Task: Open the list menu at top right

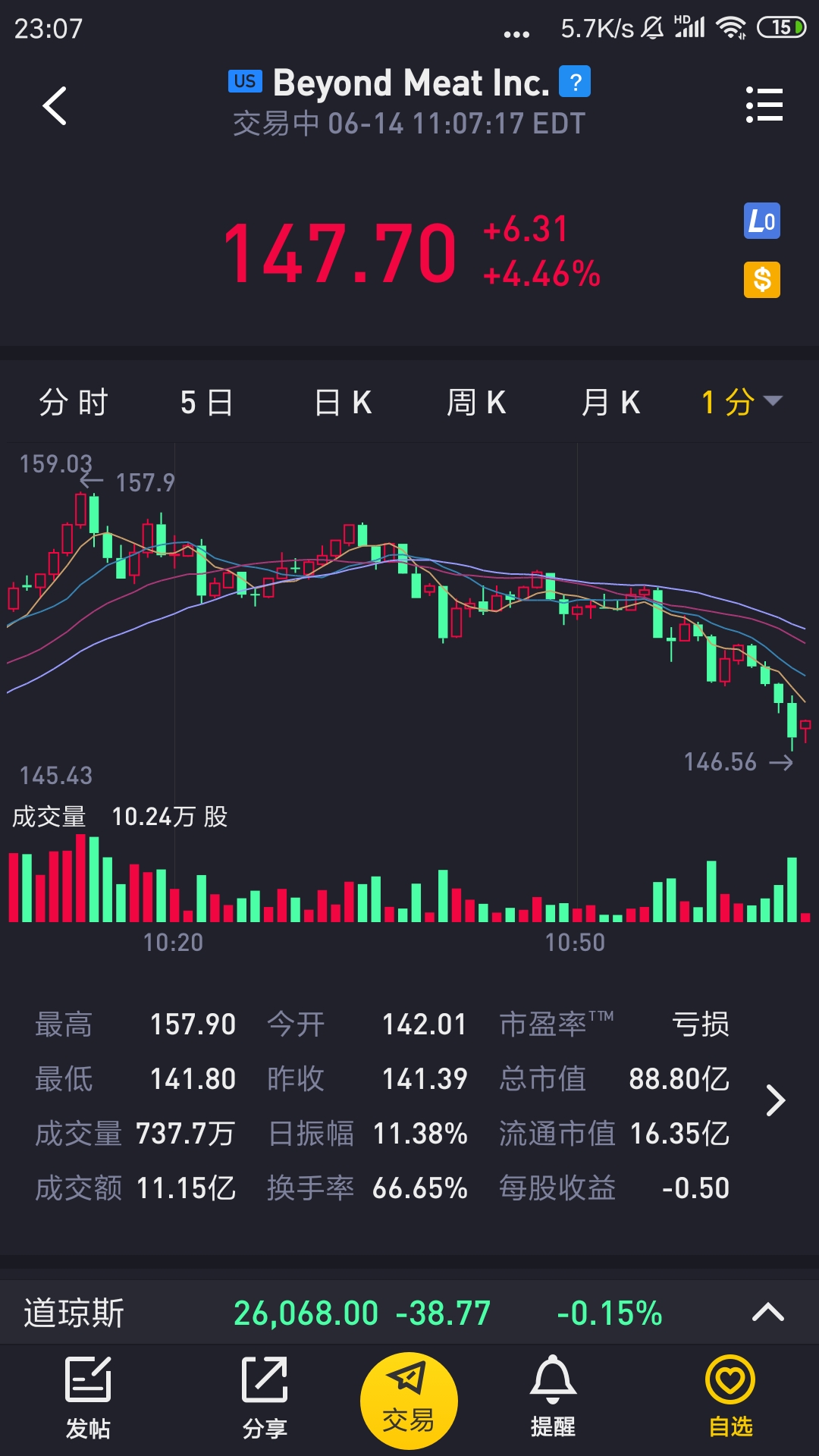Action: pyautogui.click(x=764, y=105)
